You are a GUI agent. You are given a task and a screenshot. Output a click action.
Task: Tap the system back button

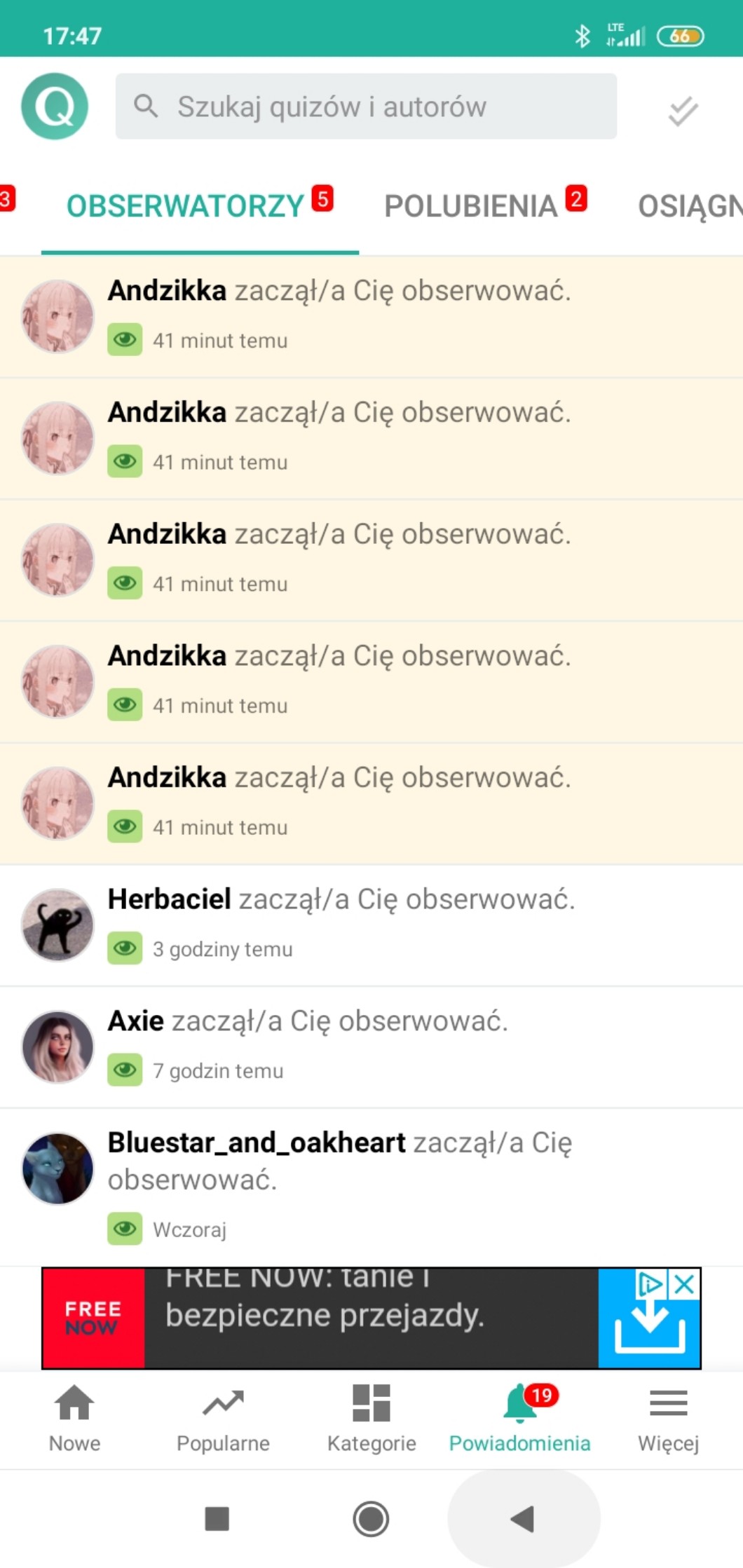pos(523,1519)
